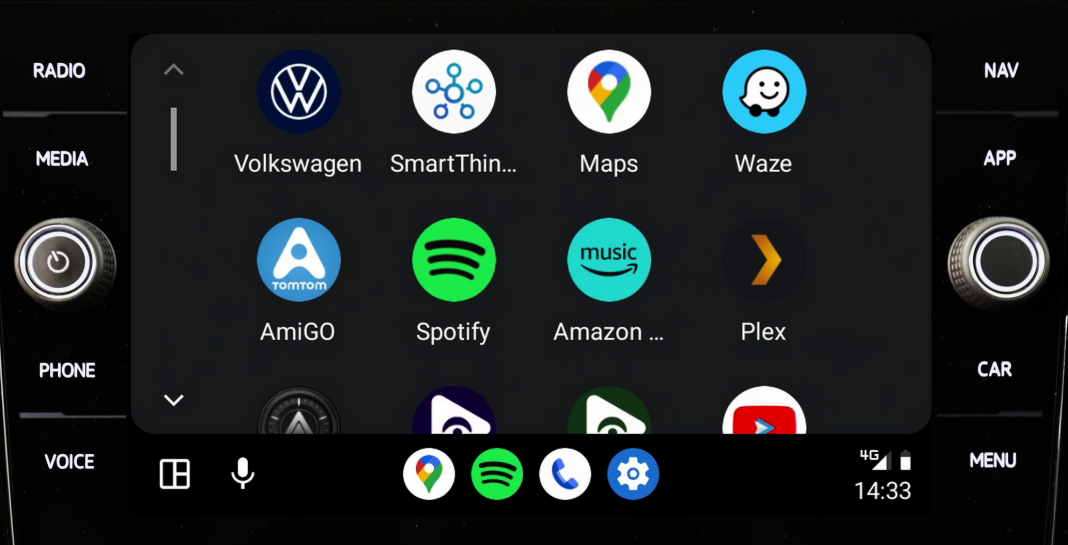Open Settings from the bottom dock

tap(633, 474)
